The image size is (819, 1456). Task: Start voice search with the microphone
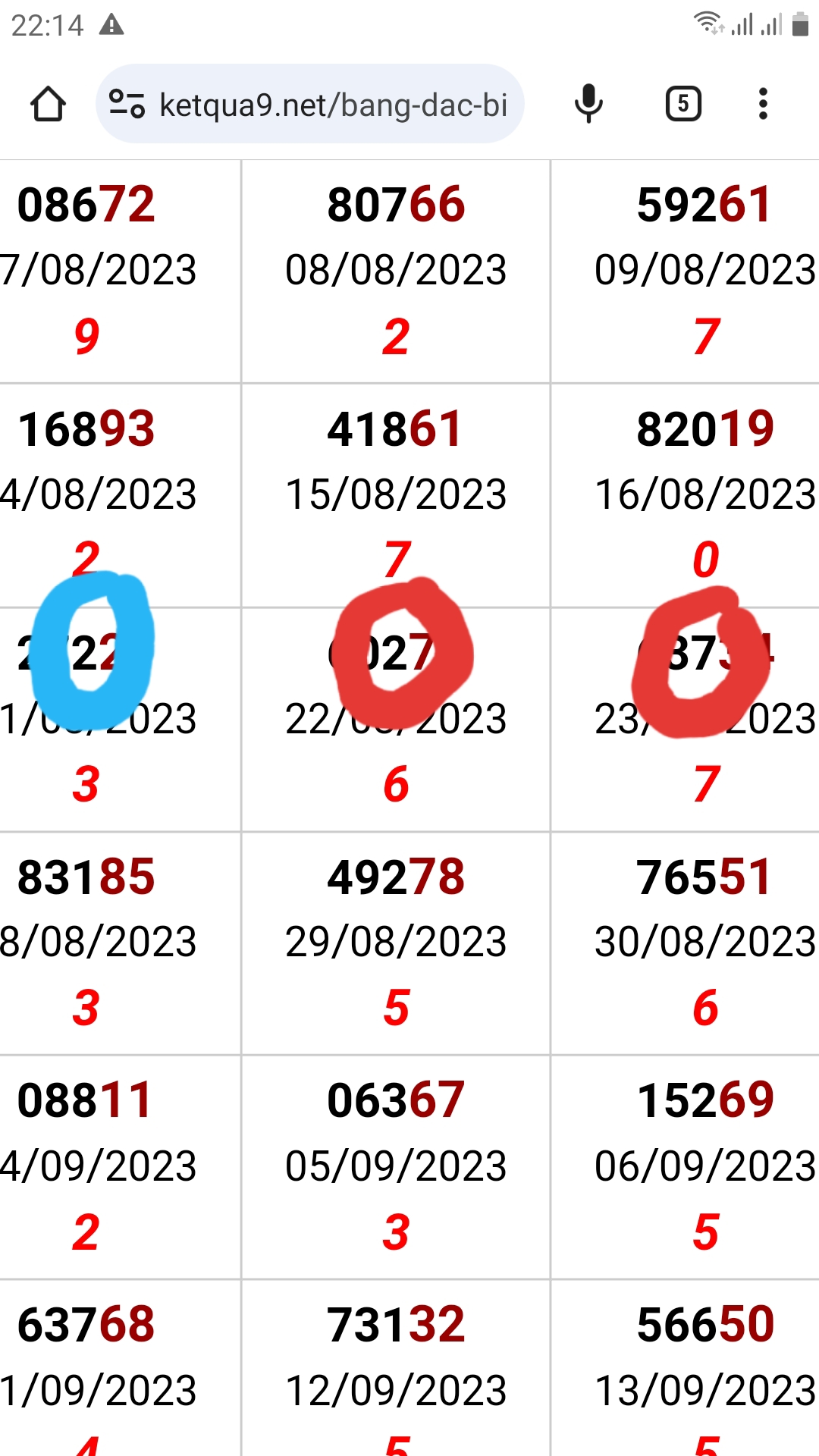point(588,104)
